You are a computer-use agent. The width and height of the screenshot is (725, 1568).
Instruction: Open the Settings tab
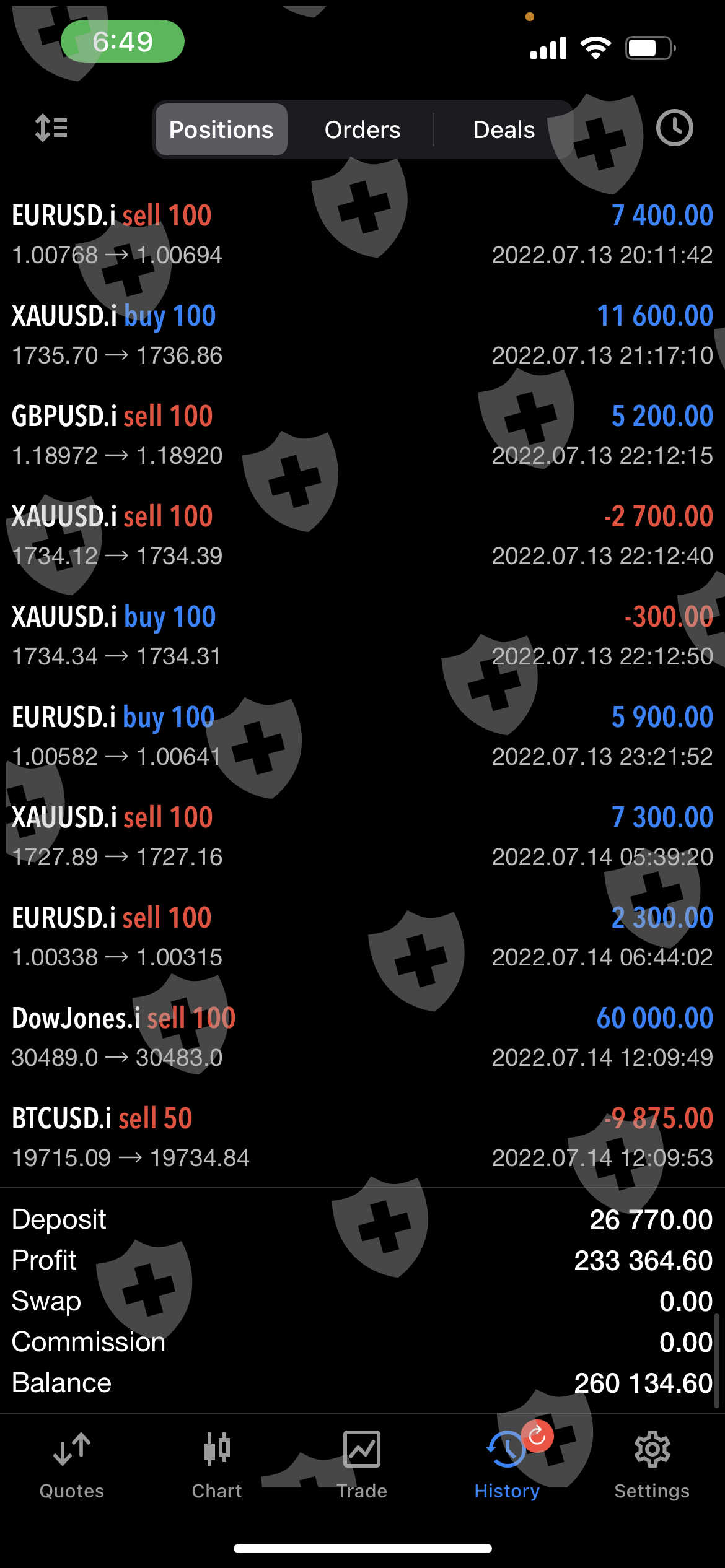[x=652, y=1465]
